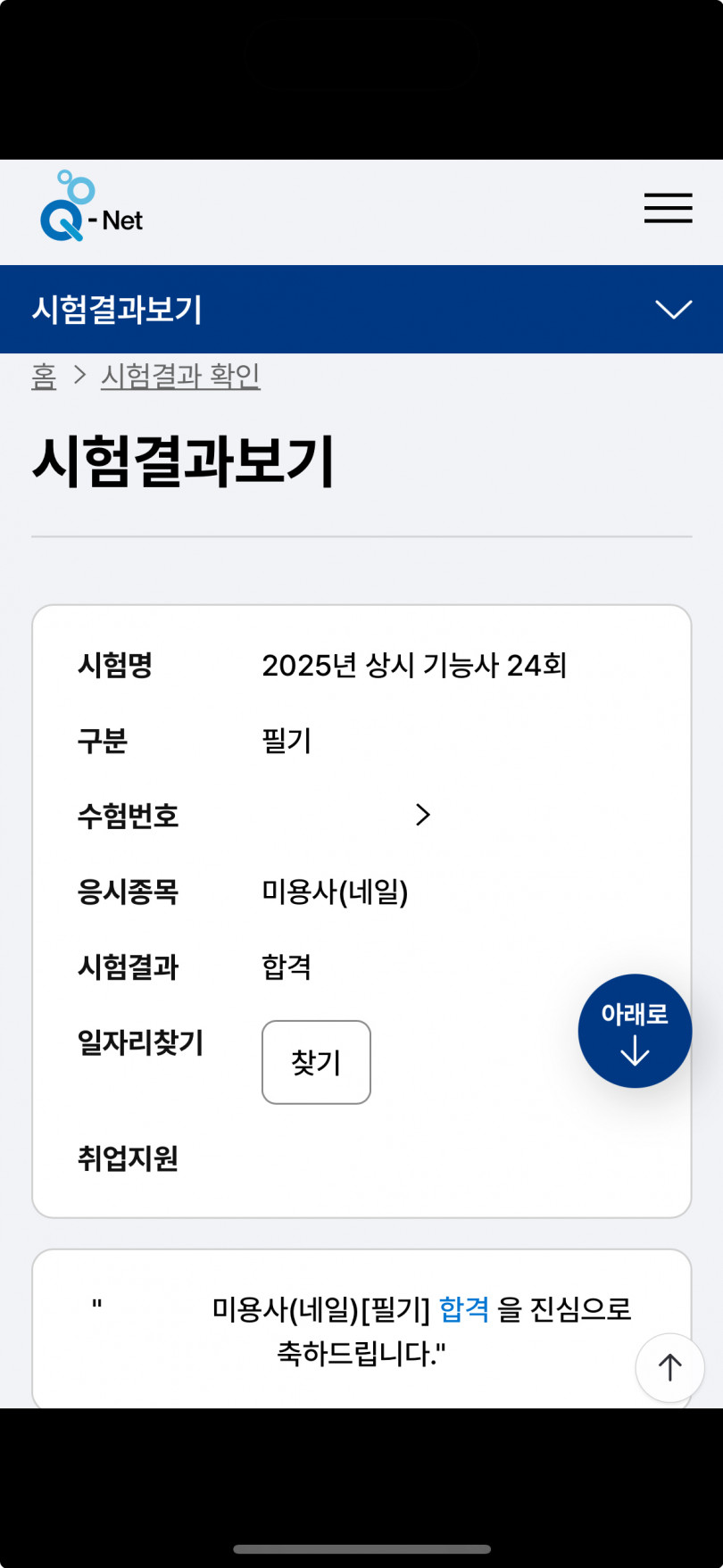This screenshot has height=1568, width=723.
Task: Open the 시험결과 확인 breadcrumb link
Action: 180,376
